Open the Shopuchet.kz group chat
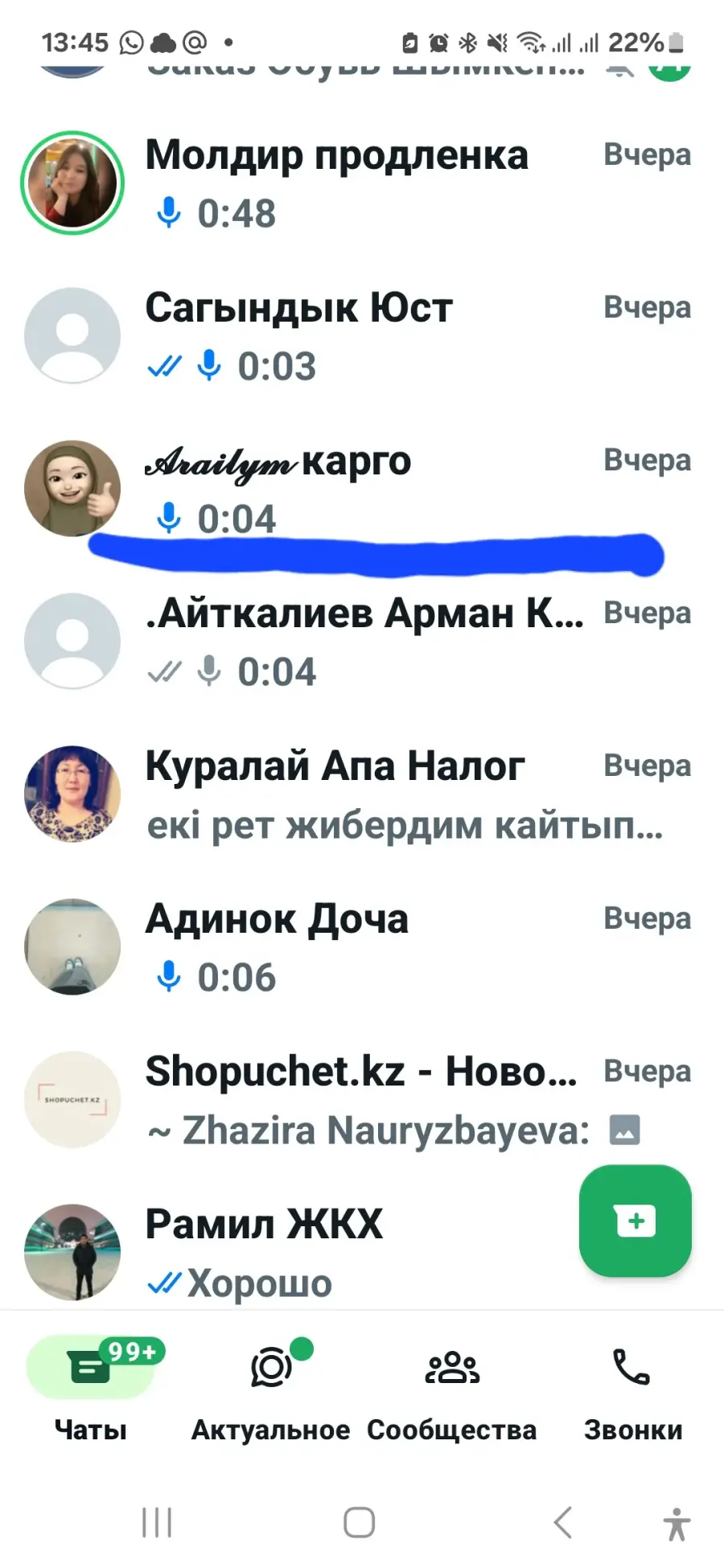This screenshot has height=1568, width=724. pos(362,1100)
